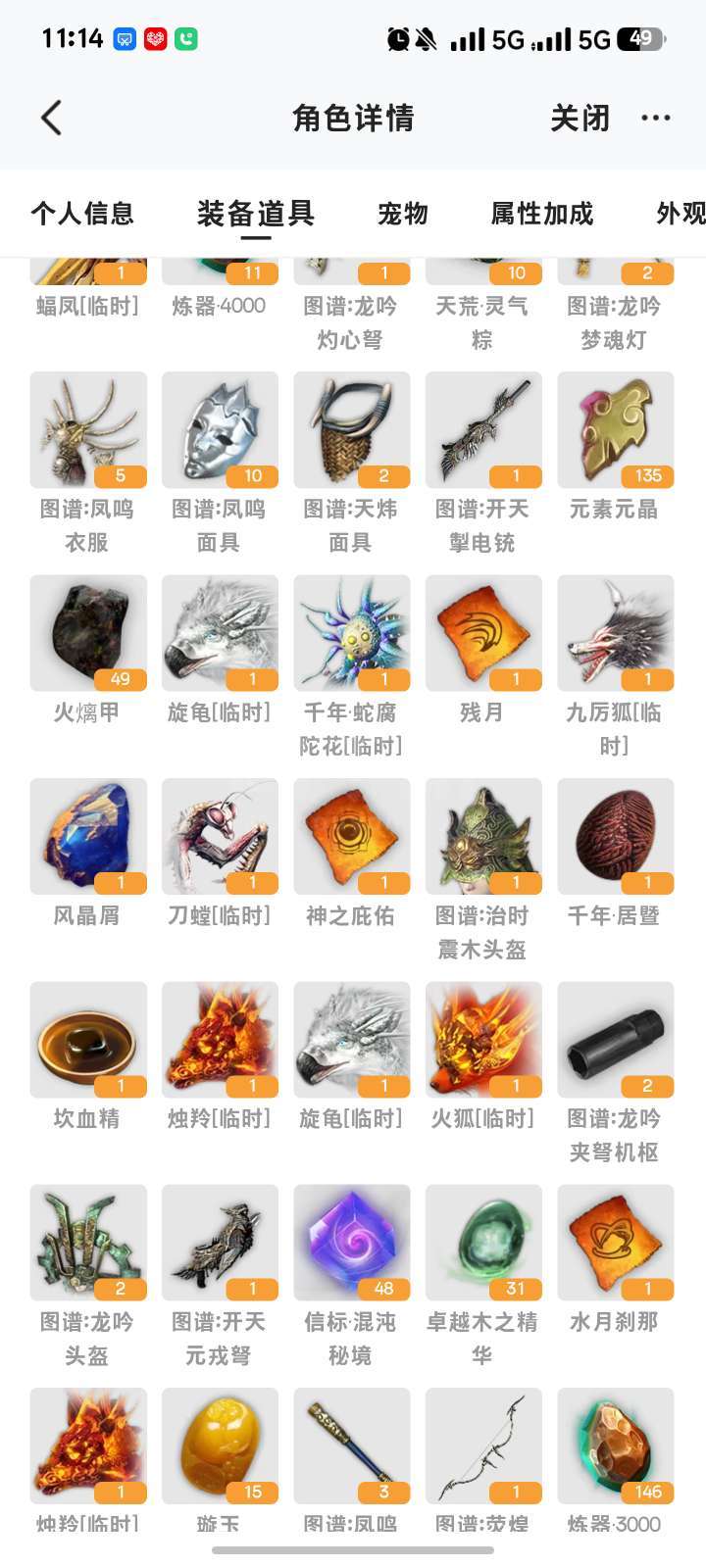View the 元素元晶 item
Viewport: 706px width, 1568px height.
615,430
